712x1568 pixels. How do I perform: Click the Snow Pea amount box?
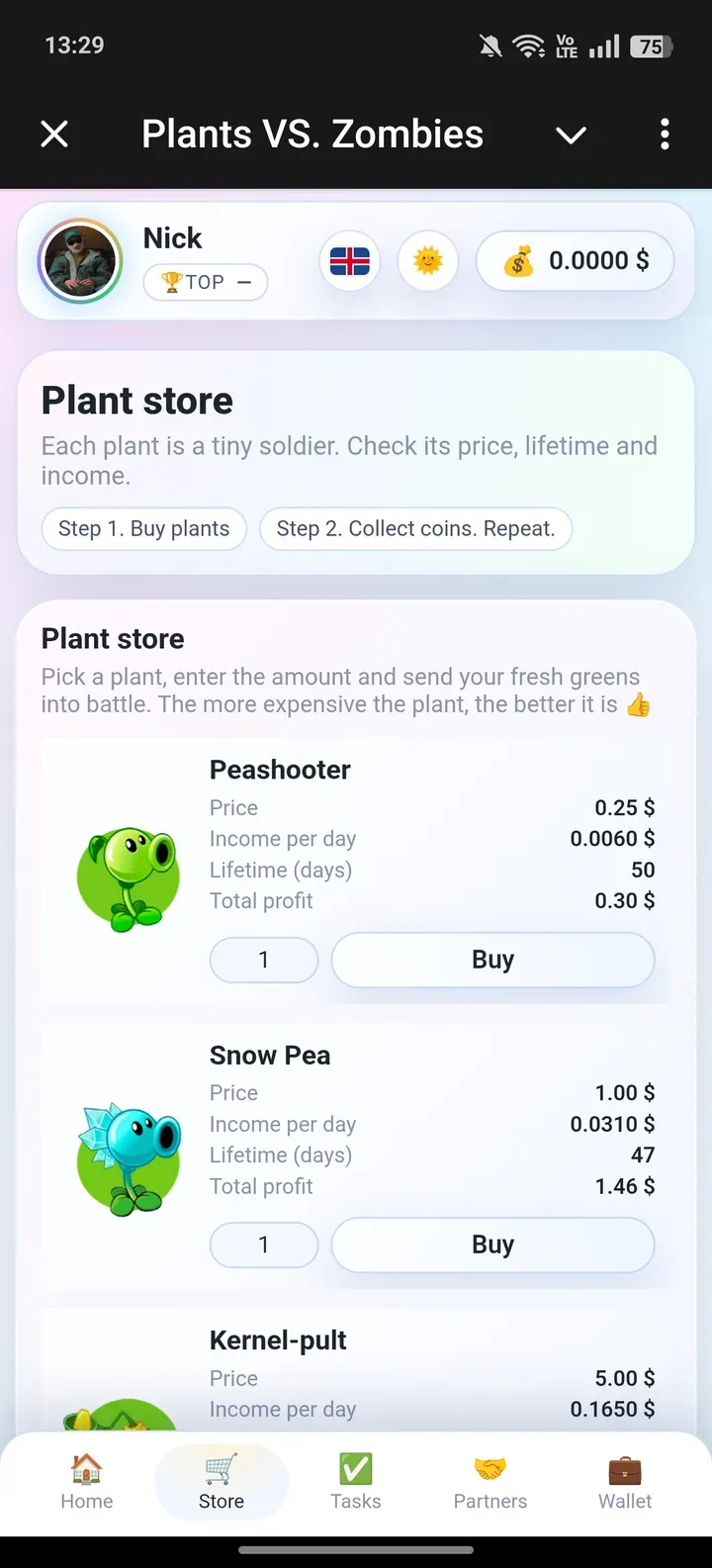point(263,1245)
